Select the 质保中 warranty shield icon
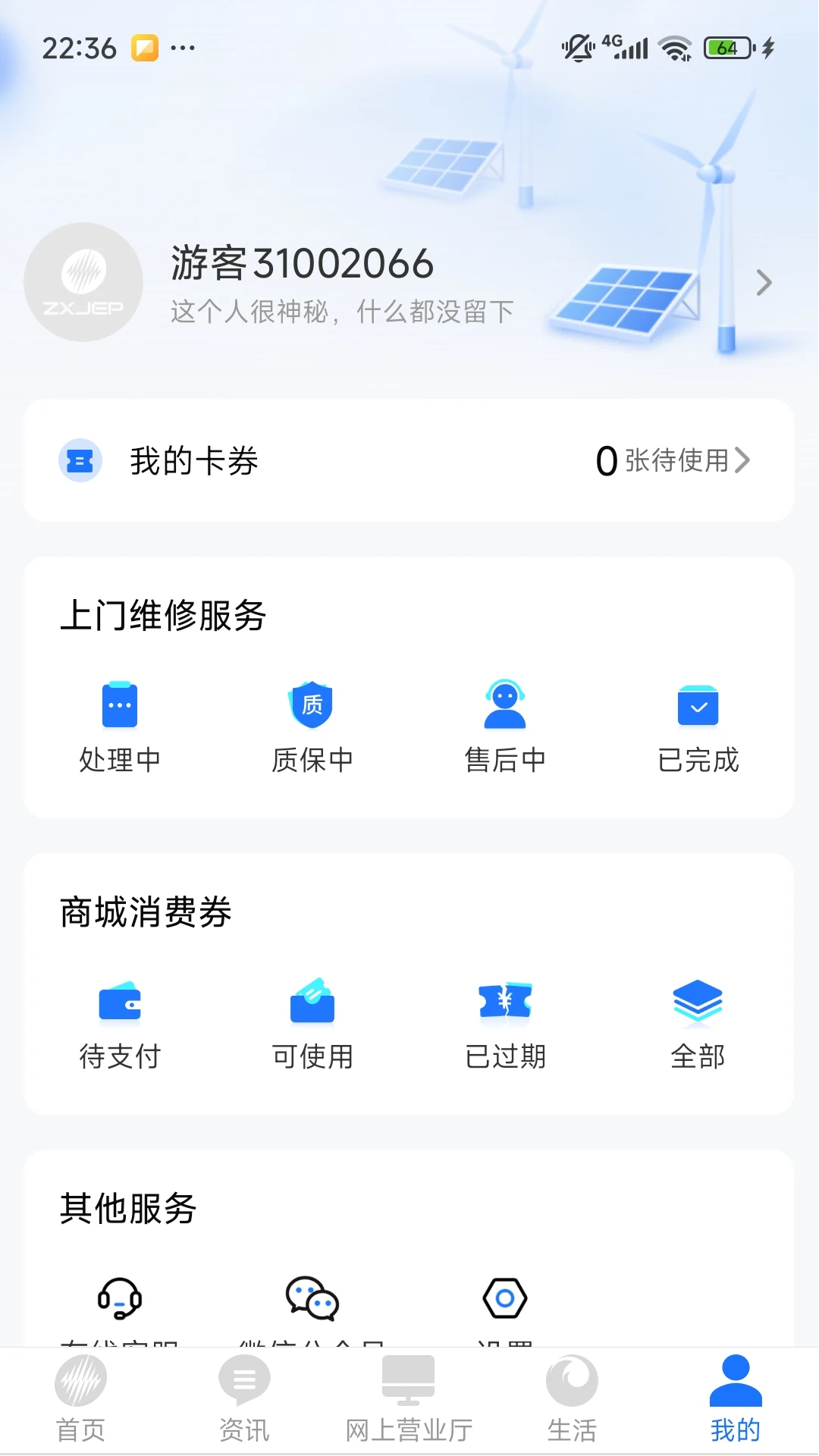819x1456 pixels. [312, 706]
